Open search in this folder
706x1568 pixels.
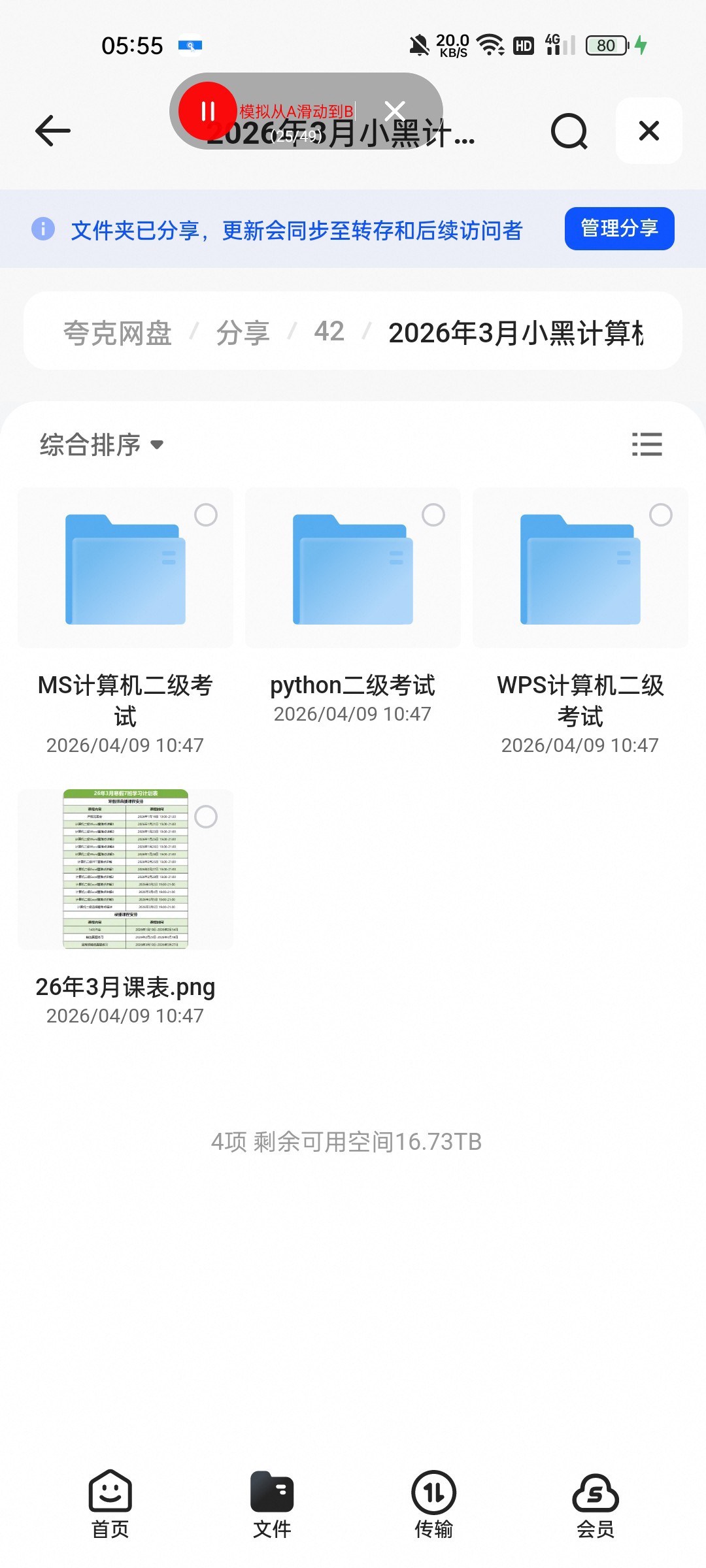(569, 131)
